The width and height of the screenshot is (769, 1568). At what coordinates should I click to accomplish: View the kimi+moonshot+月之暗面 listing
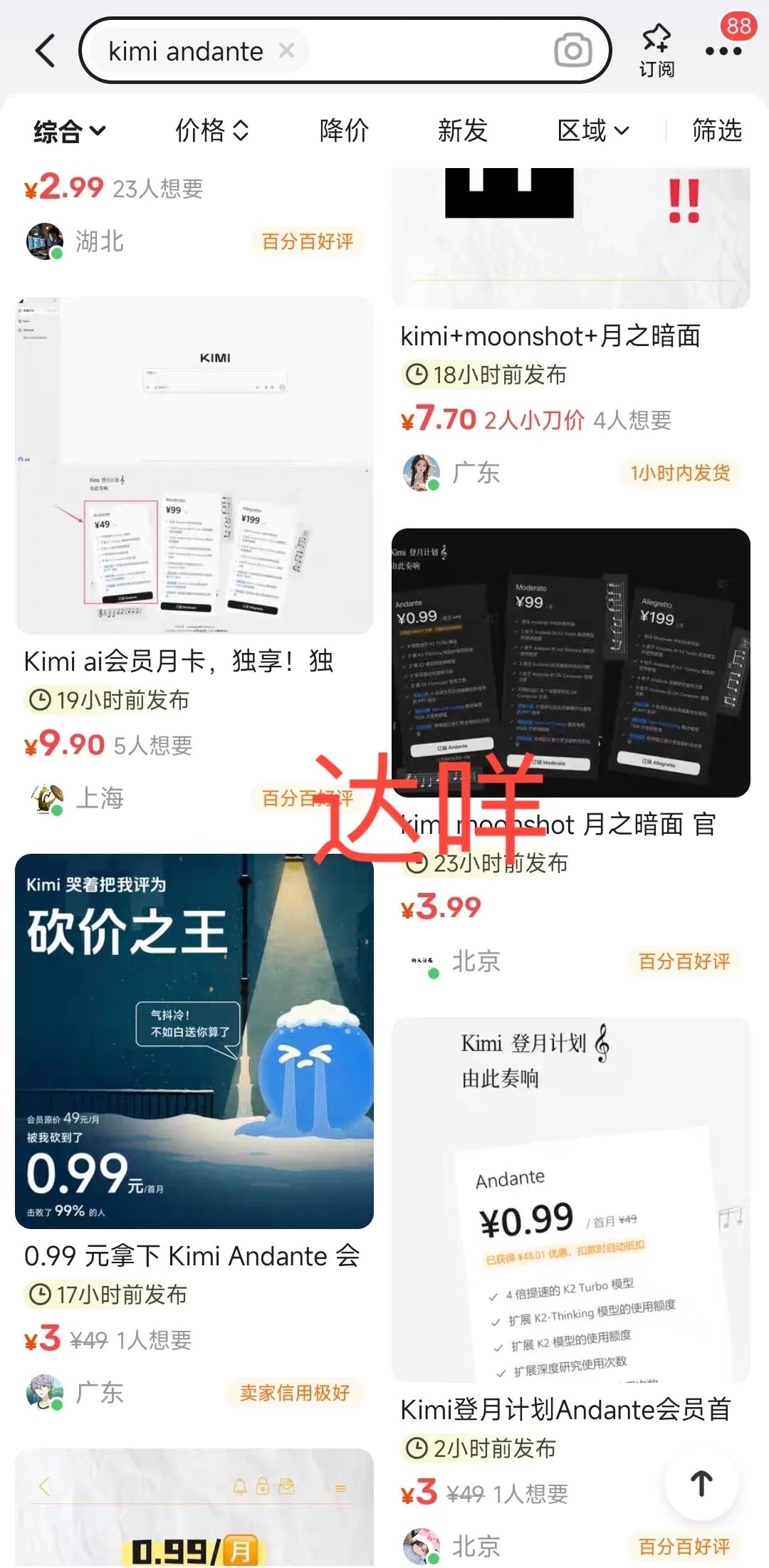550,336
